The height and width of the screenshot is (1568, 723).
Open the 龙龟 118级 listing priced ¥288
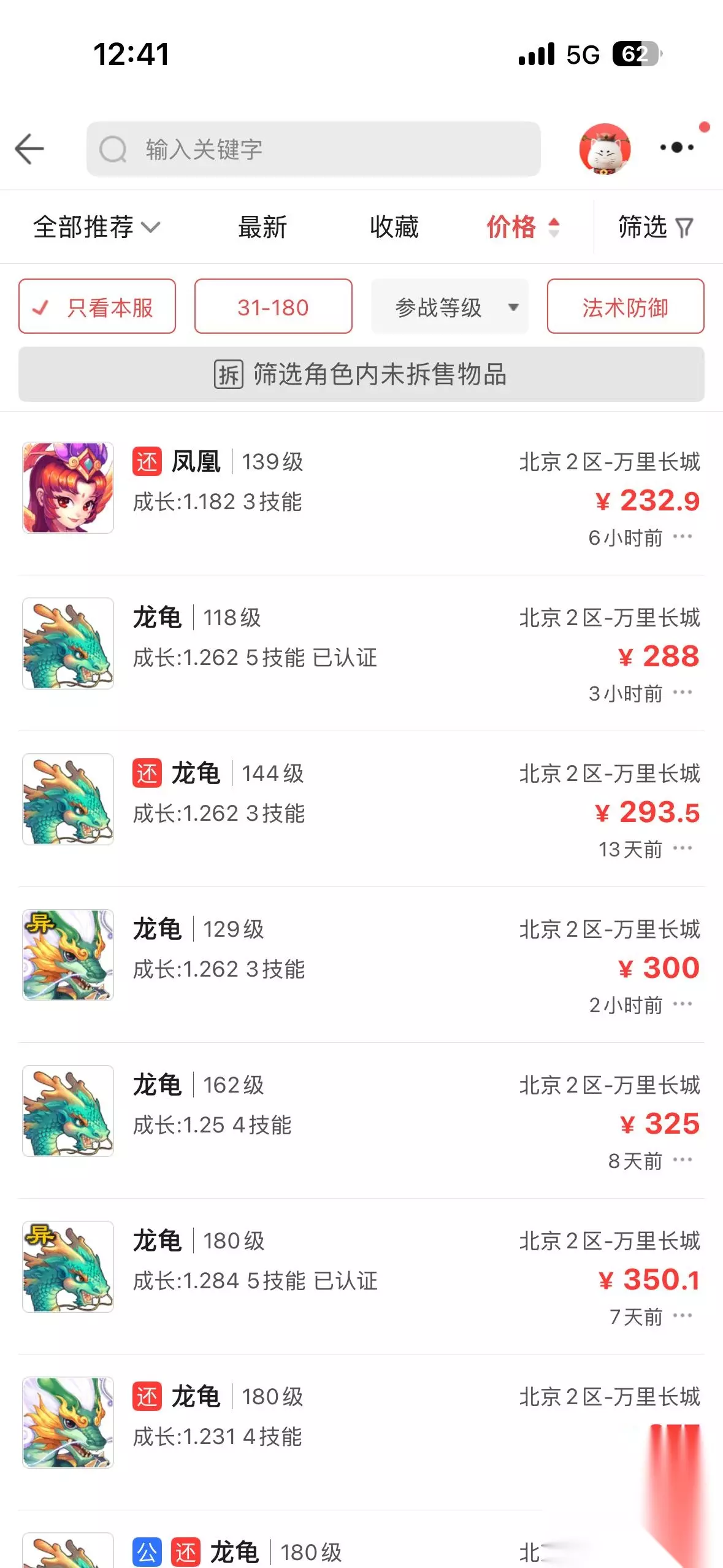[361, 653]
